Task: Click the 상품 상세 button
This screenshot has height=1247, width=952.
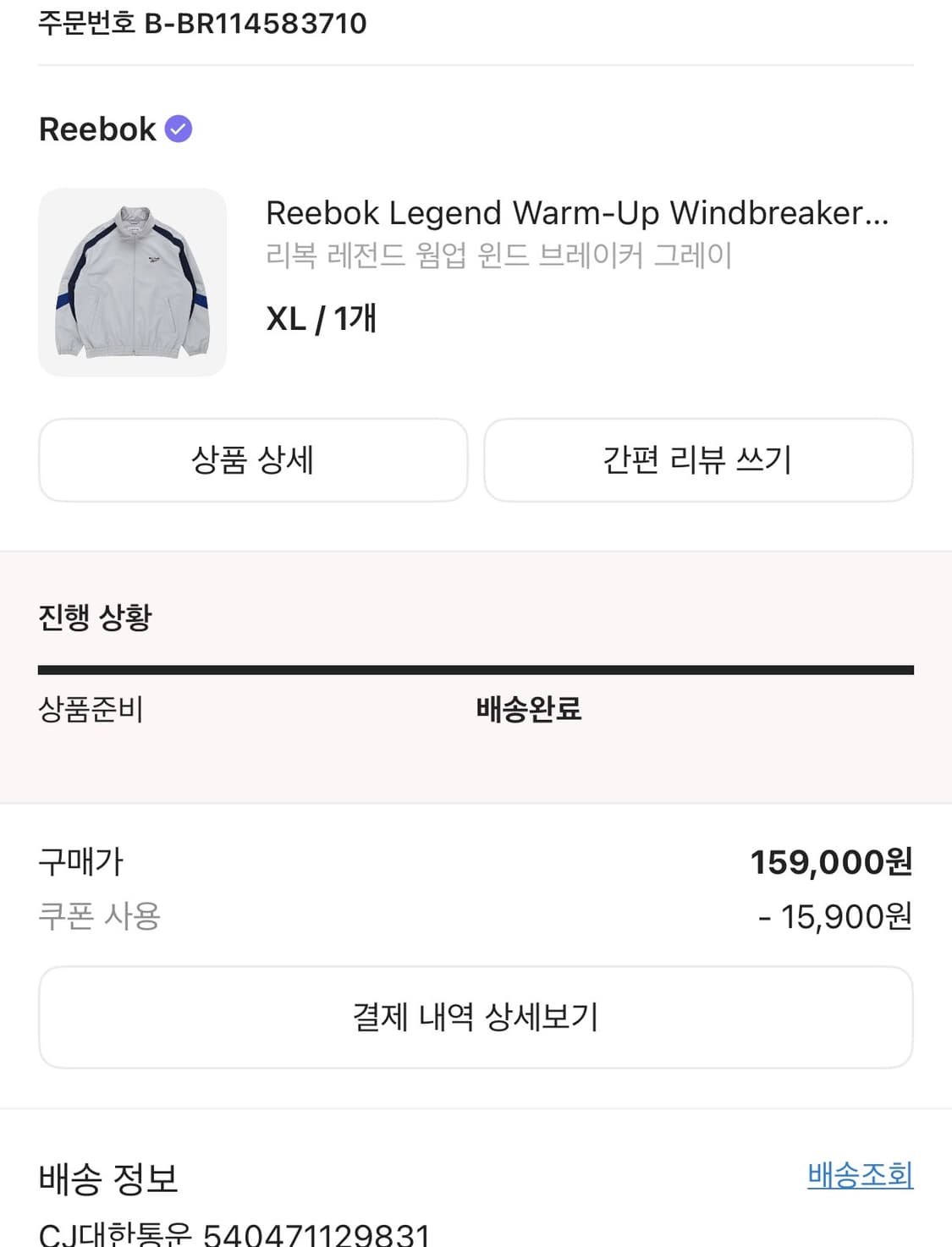Action: tap(253, 460)
